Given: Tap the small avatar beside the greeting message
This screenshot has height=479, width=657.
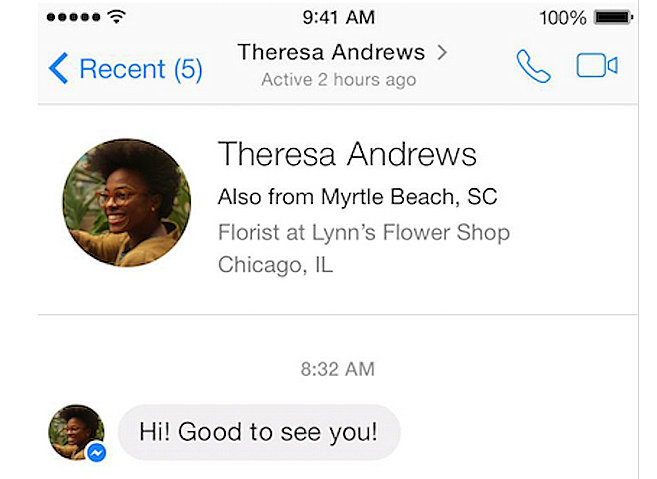Looking at the screenshot, I should [x=76, y=432].
